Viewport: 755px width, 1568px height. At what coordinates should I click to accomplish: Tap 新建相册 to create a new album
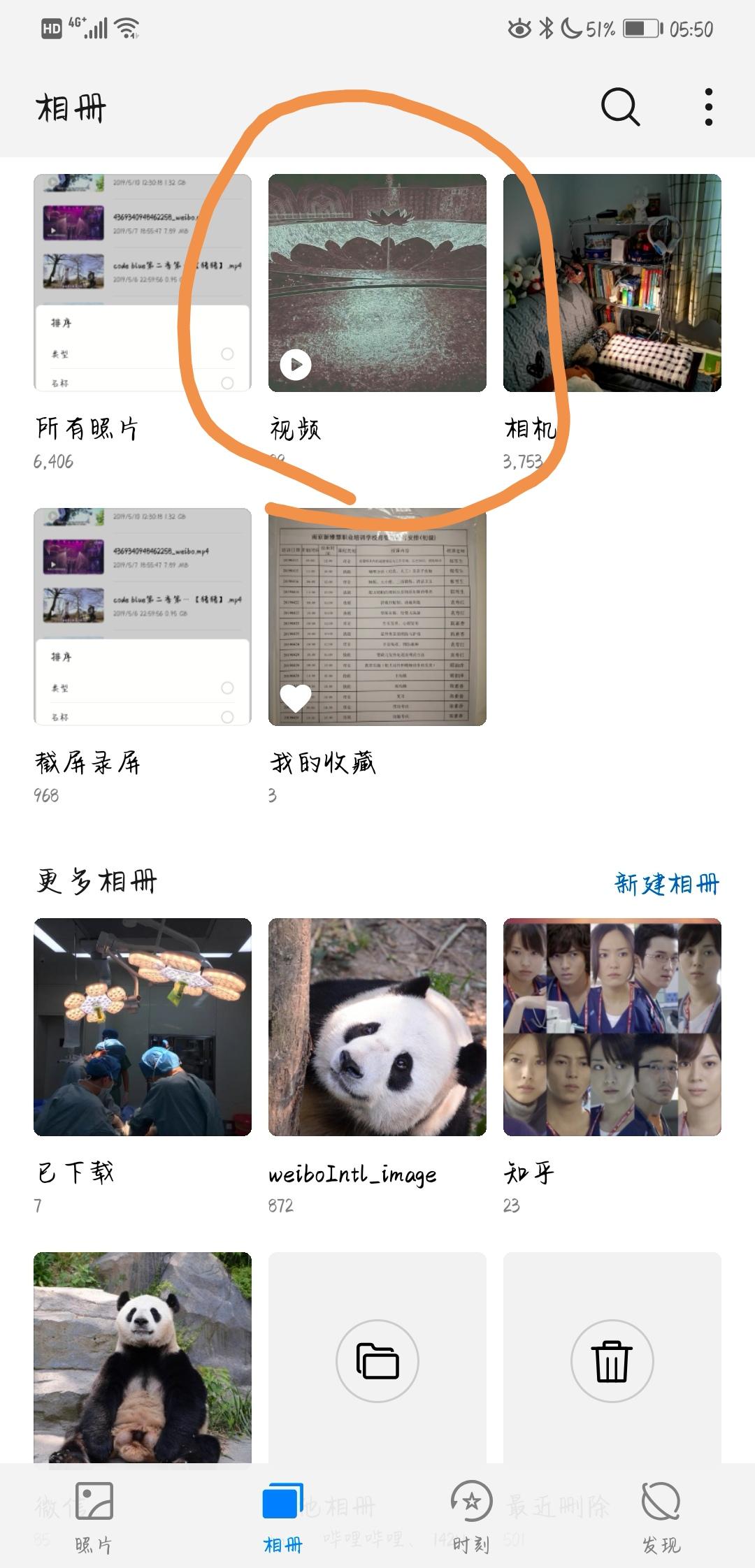point(666,884)
